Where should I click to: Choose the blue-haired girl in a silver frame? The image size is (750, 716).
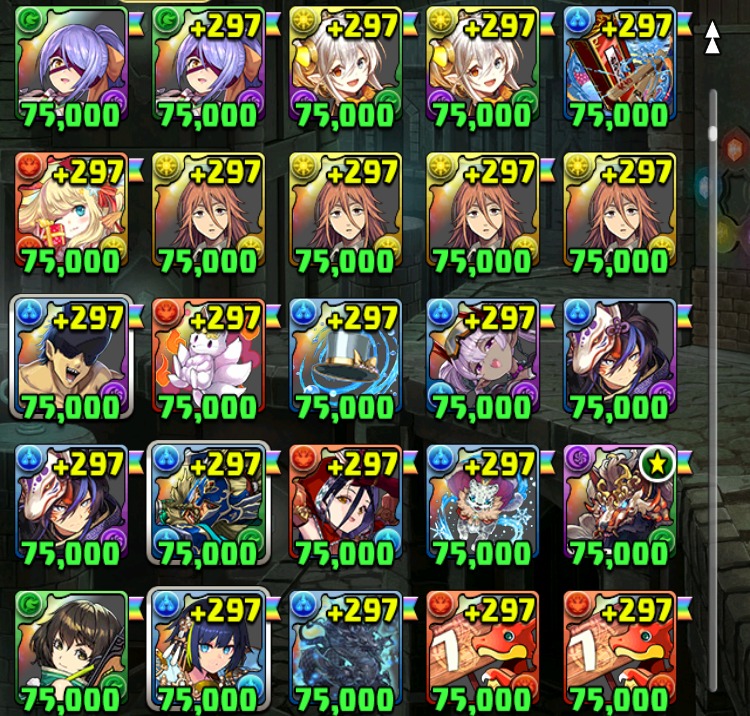pos(208,648)
